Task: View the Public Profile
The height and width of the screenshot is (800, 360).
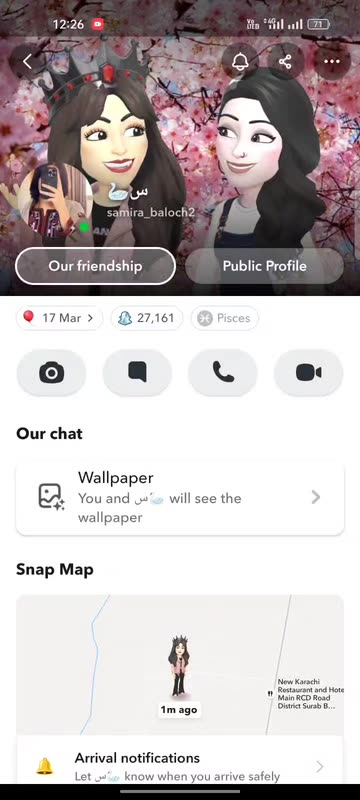Action: 265,266
